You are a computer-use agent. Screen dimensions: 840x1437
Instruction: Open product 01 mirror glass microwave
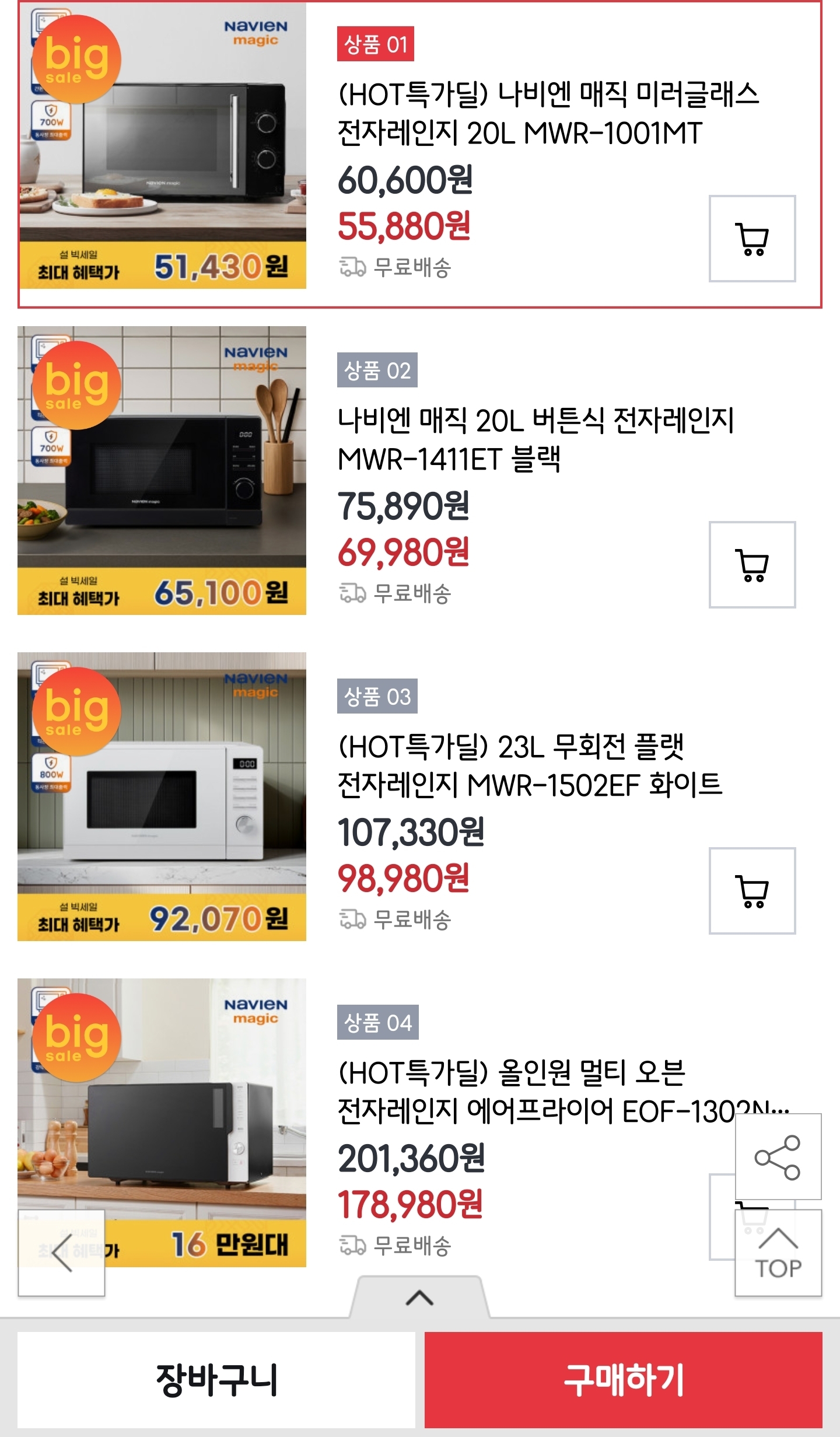click(x=548, y=113)
